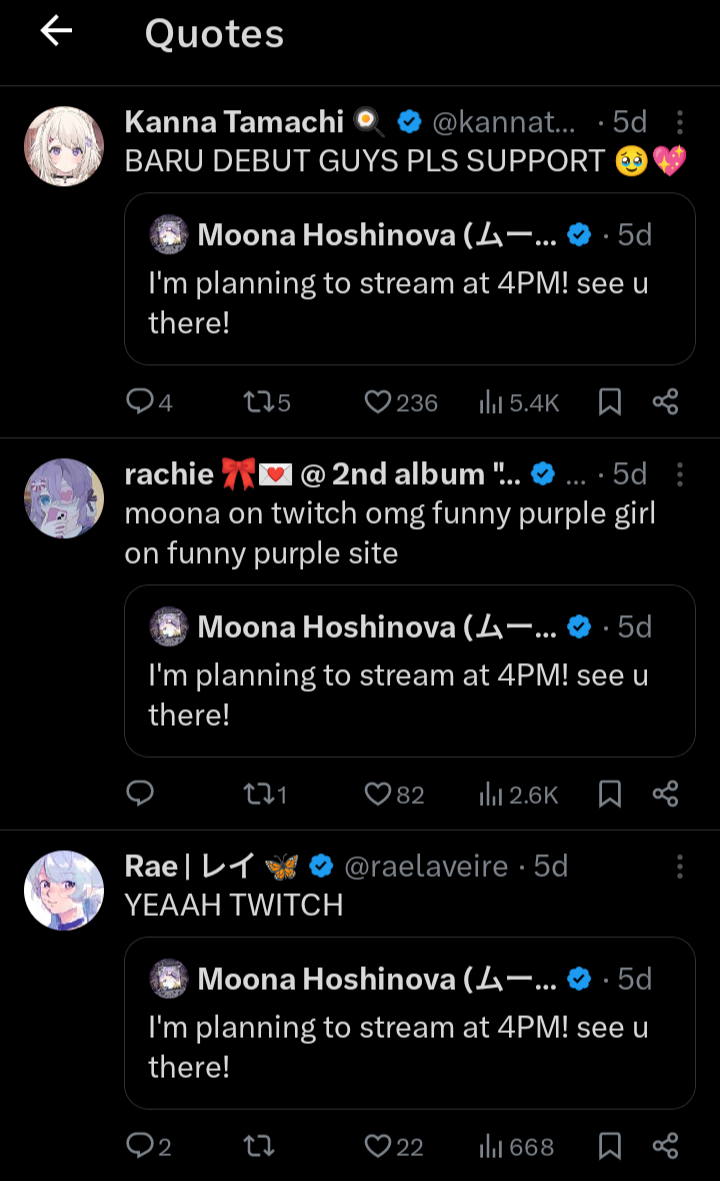Repost Kanna Tamachi's quote
Image resolution: width=720 pixels, height=1181 pixels.
pyautogui.click(x=258, y=402)
